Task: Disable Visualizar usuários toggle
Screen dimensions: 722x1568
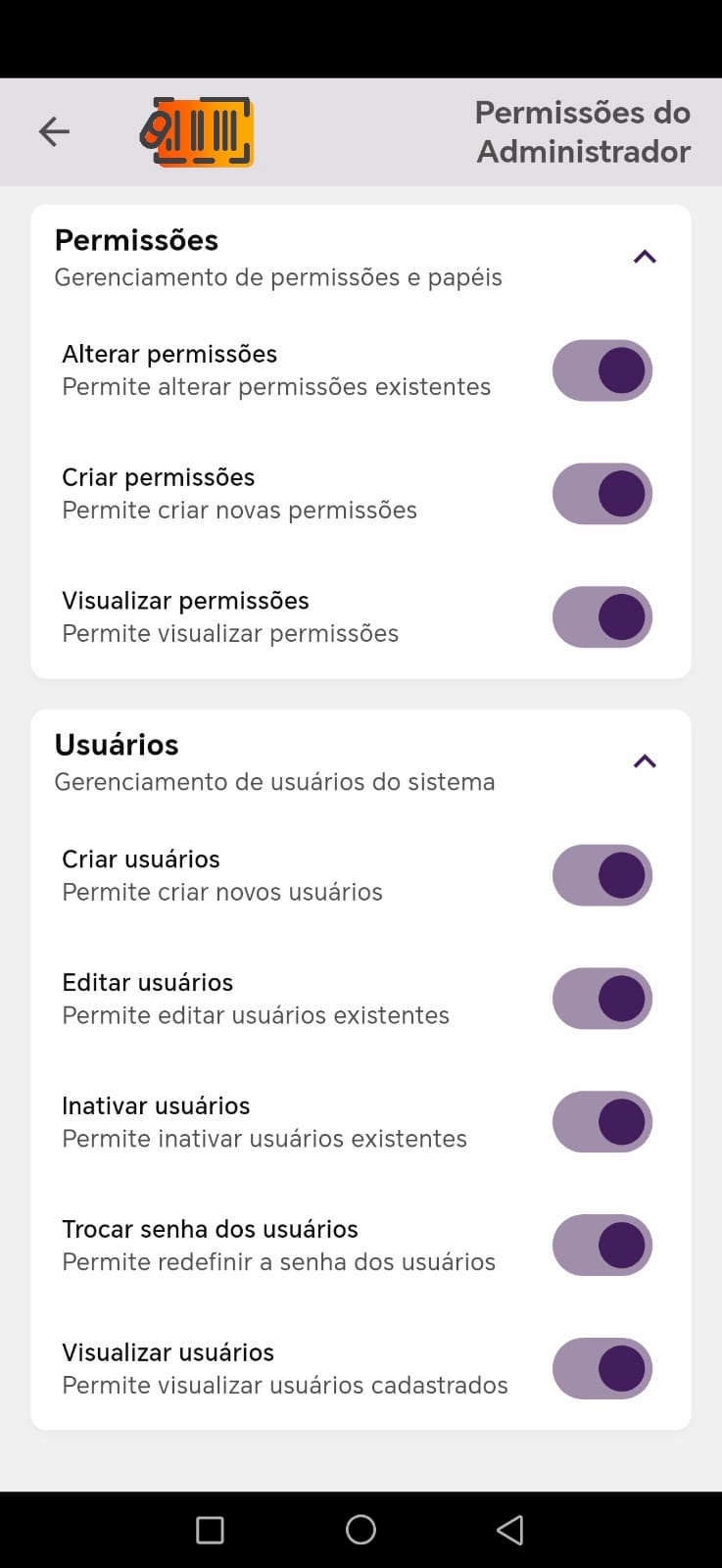Action: coord(602,1369)
